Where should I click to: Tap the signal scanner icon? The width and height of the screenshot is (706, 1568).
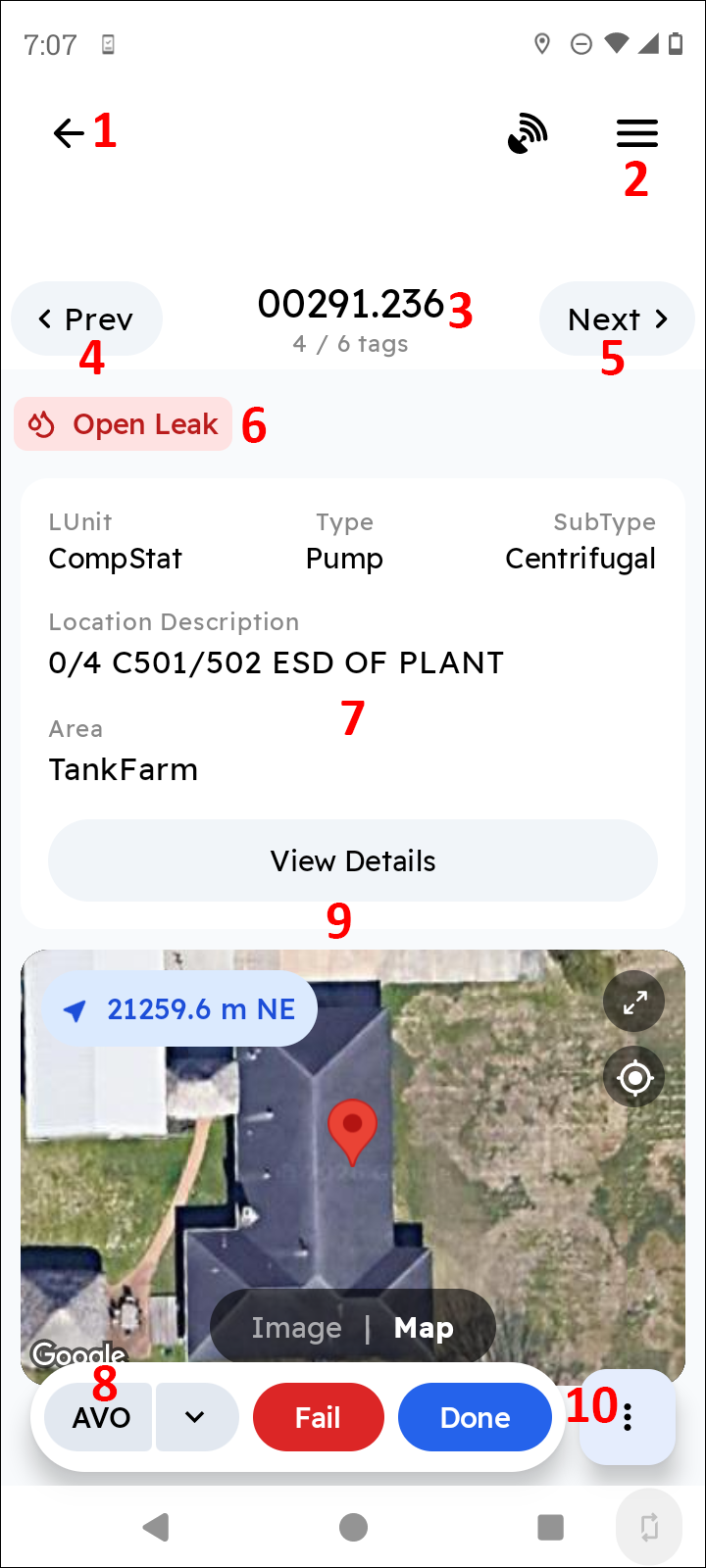point(528,134)
